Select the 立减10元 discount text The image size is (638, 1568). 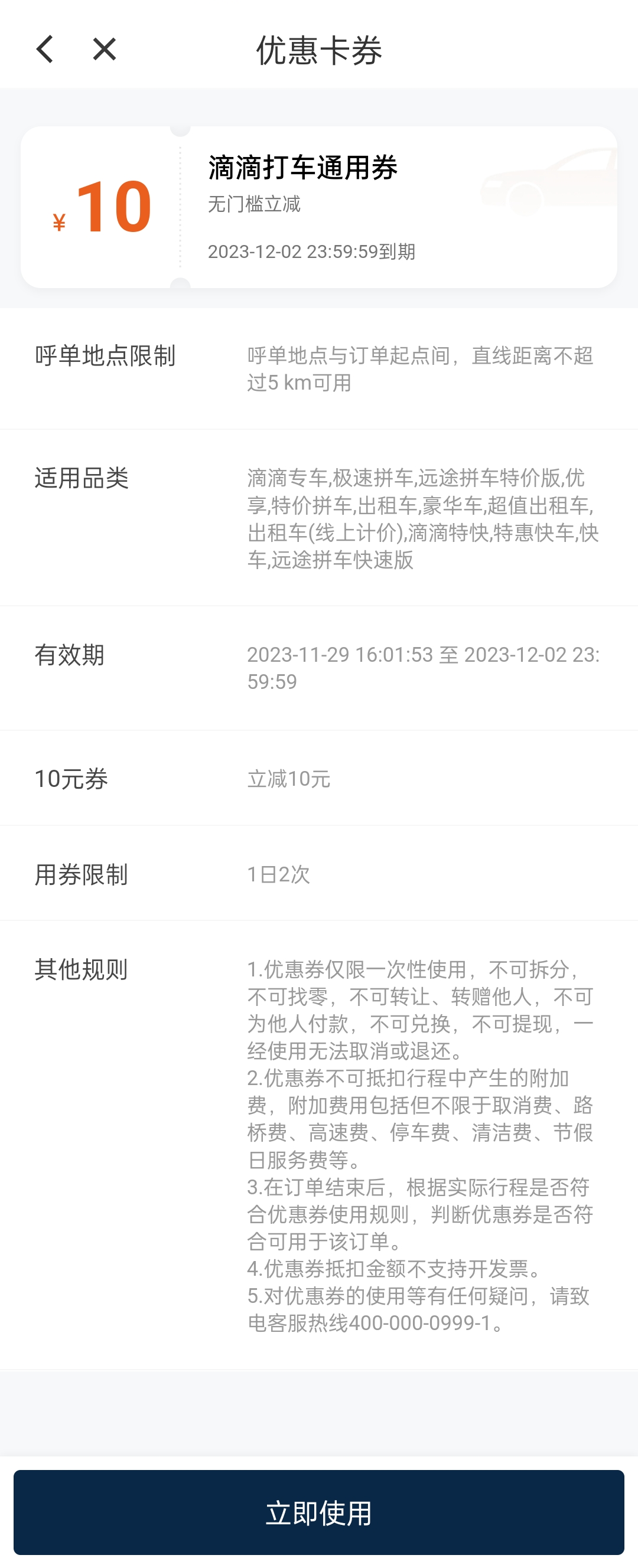click(288, 780)
